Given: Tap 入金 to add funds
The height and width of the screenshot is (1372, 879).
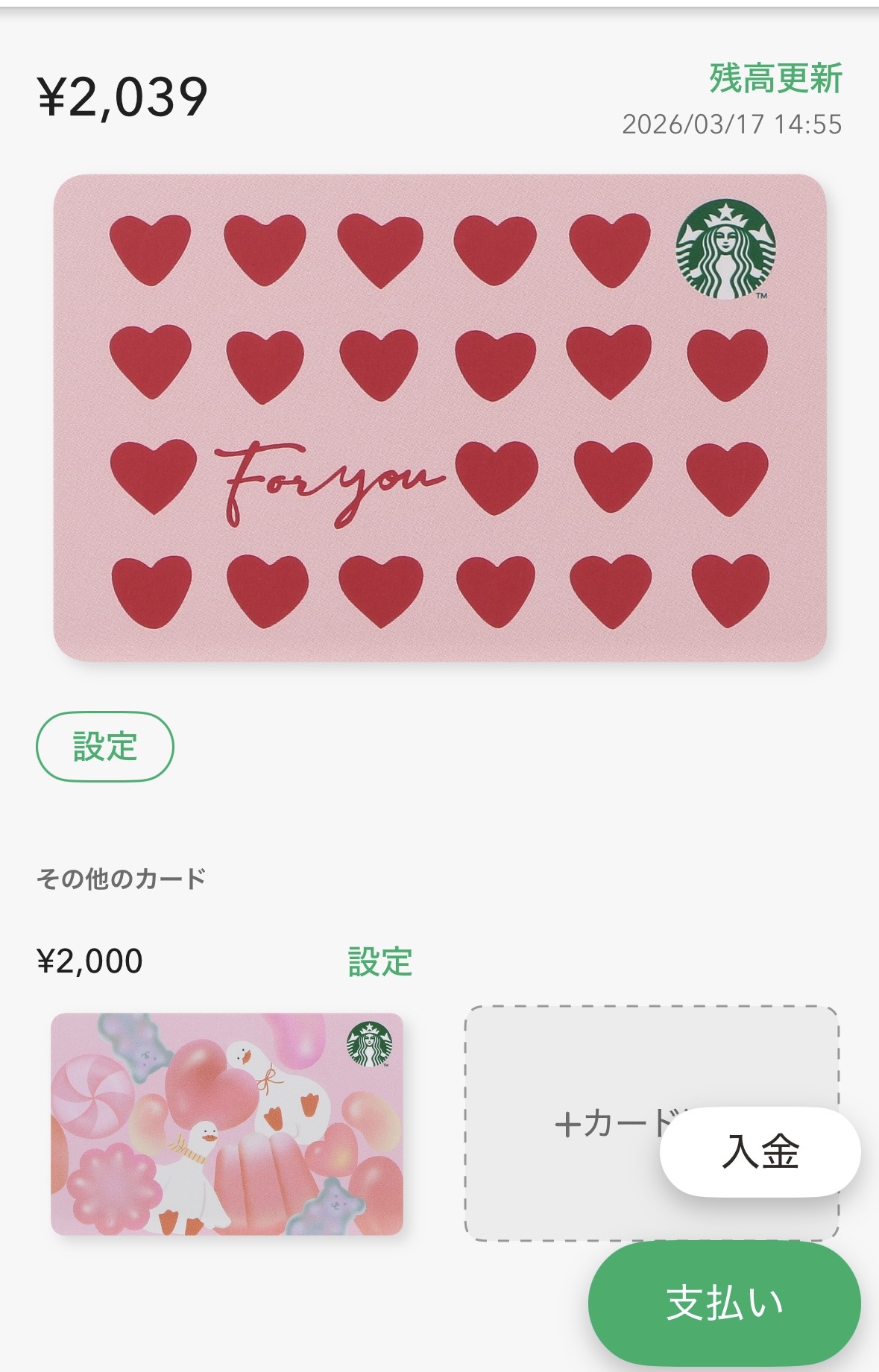Looking at the screenshot, I should pos(760,1152).
